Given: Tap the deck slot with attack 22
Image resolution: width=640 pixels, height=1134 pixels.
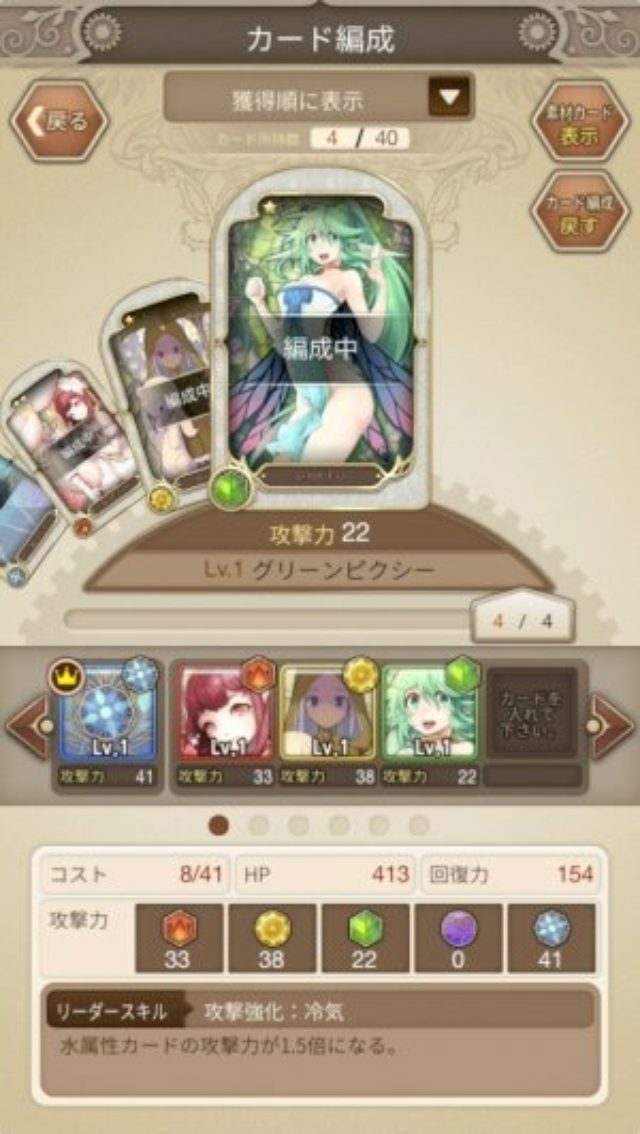Looking at the screenshot, I should pos(428,723).
